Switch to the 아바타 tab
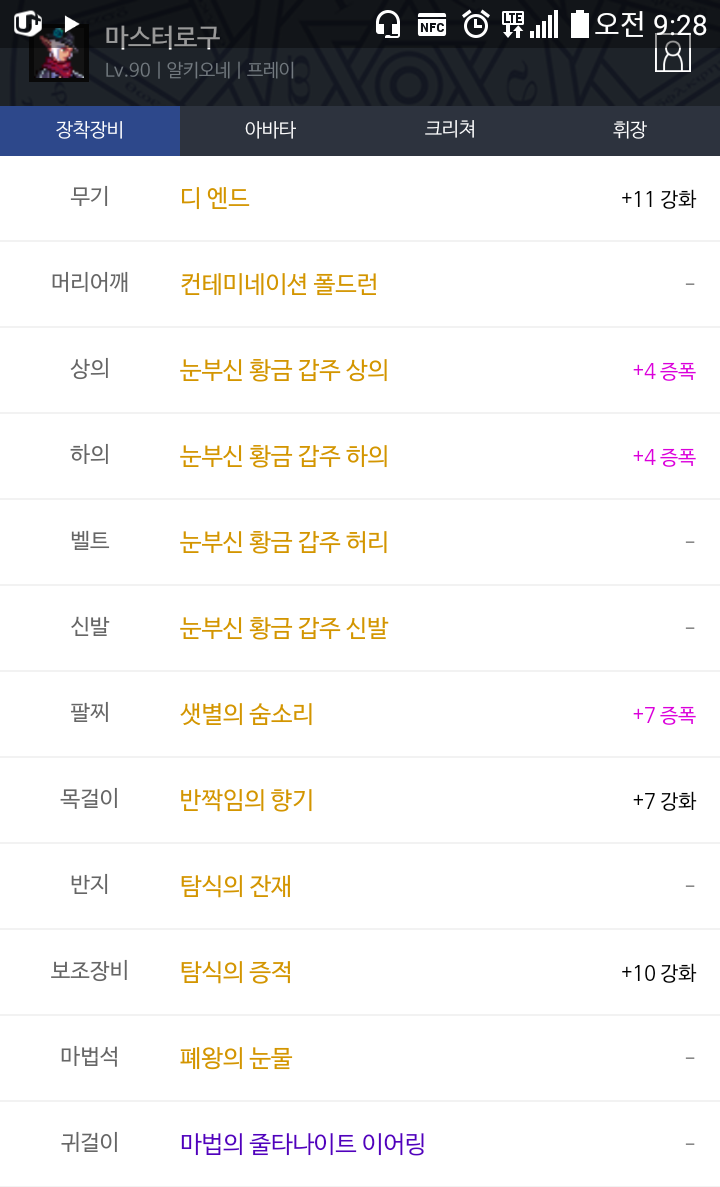Image resolution: width=720 pixels, height=1187 pixels. click(x=270, y=130)
